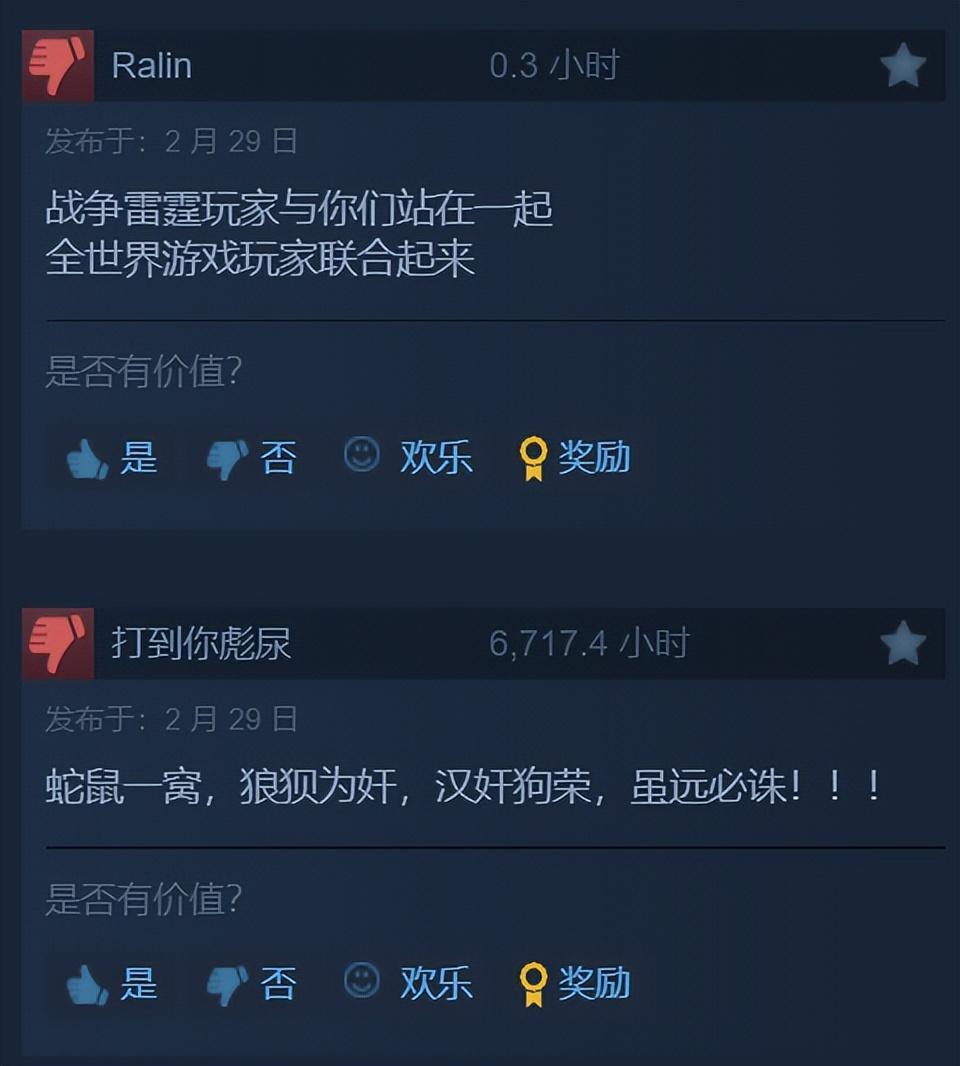
Task: Open Ralin's profile name
Action: click(151, 66)
